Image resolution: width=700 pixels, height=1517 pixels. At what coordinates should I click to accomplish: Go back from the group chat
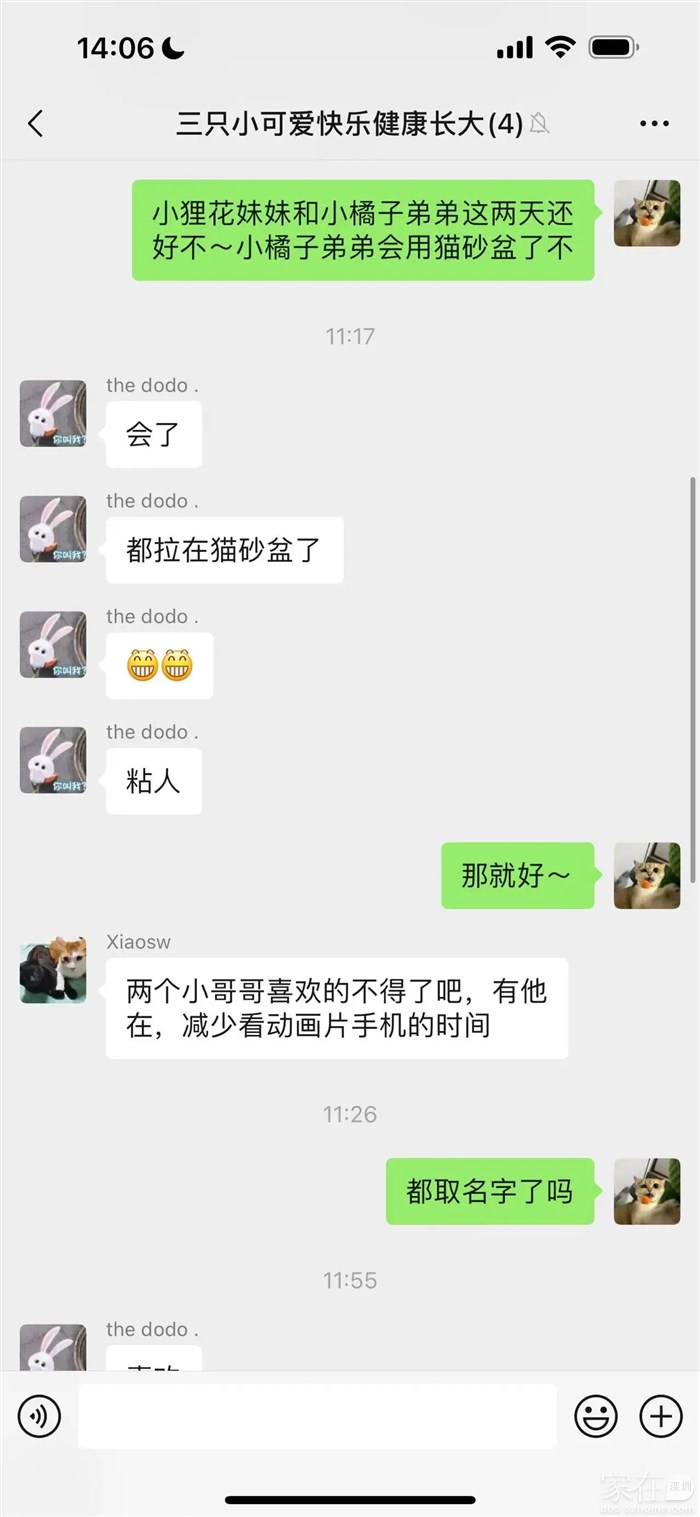tap(36, 124)
